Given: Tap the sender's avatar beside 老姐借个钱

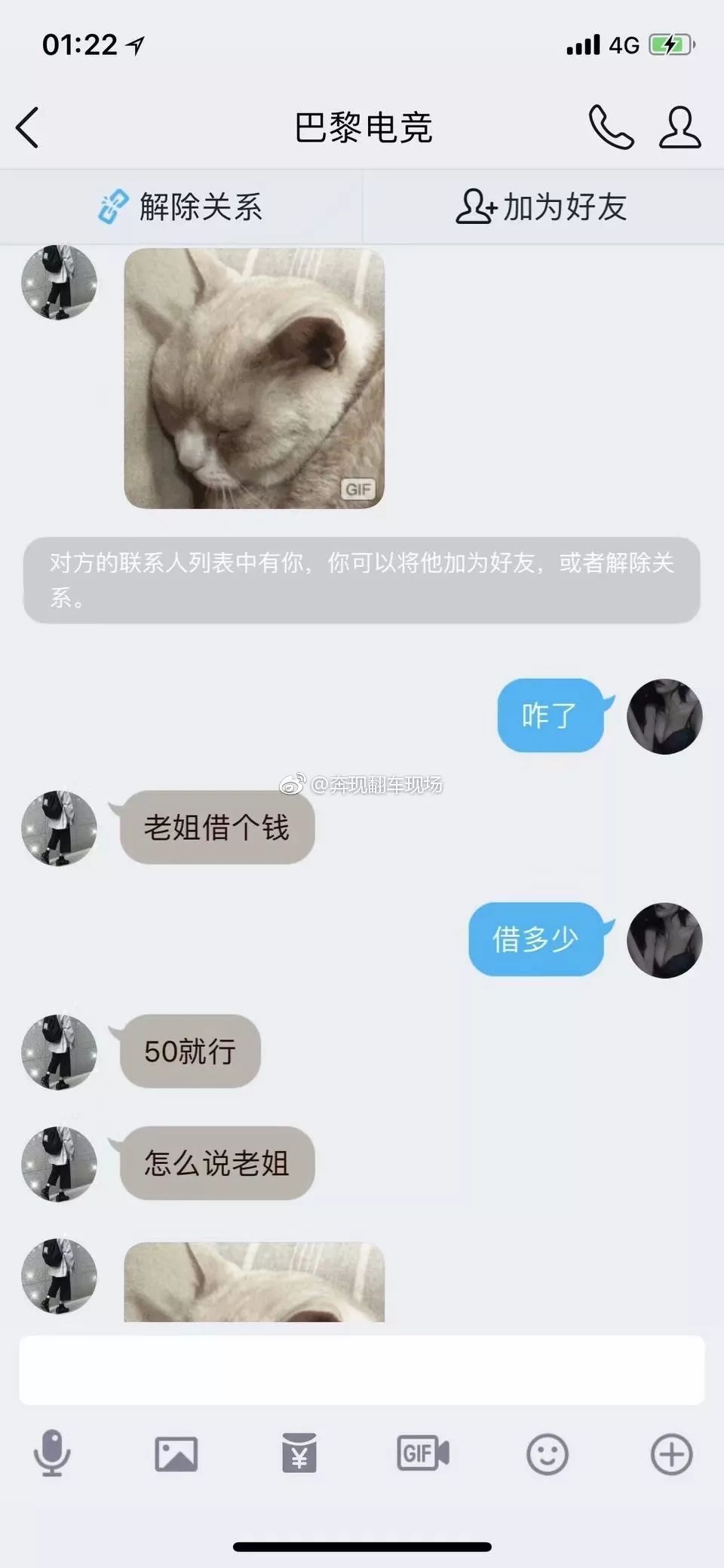Looking at the screenshot, I should [x=59, y=828].
